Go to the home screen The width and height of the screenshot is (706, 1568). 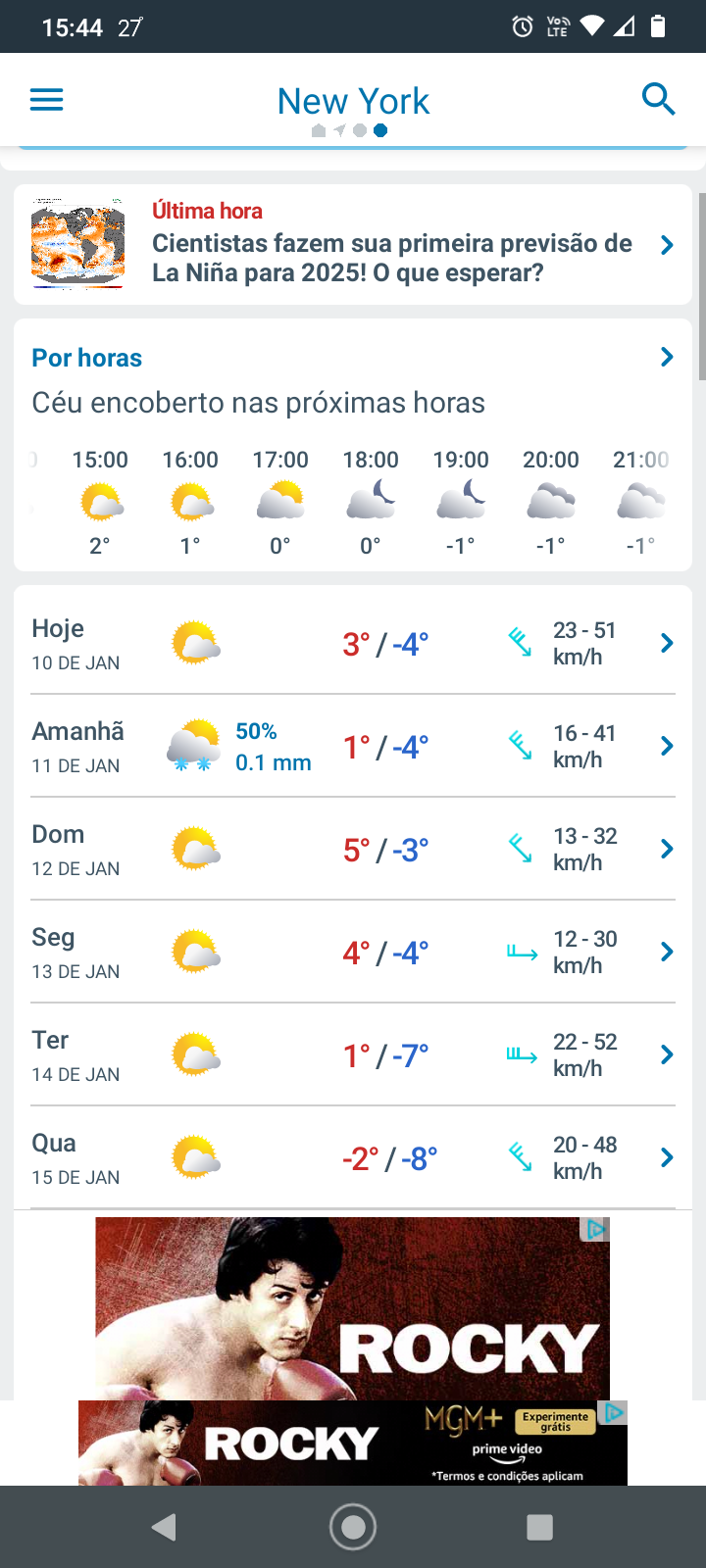click(353, 1527)
